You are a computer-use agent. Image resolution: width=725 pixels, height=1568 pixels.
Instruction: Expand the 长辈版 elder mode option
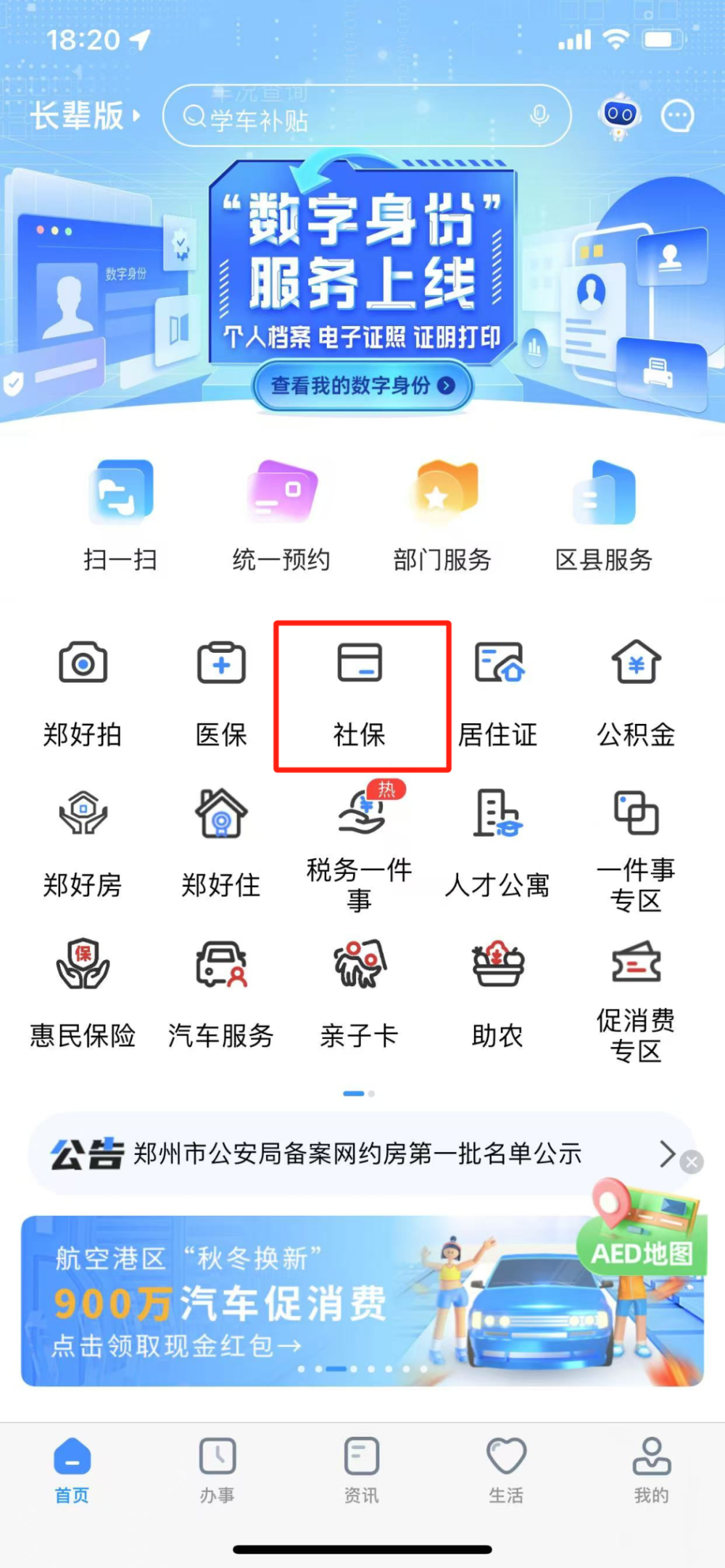click(x=82, y=116)
